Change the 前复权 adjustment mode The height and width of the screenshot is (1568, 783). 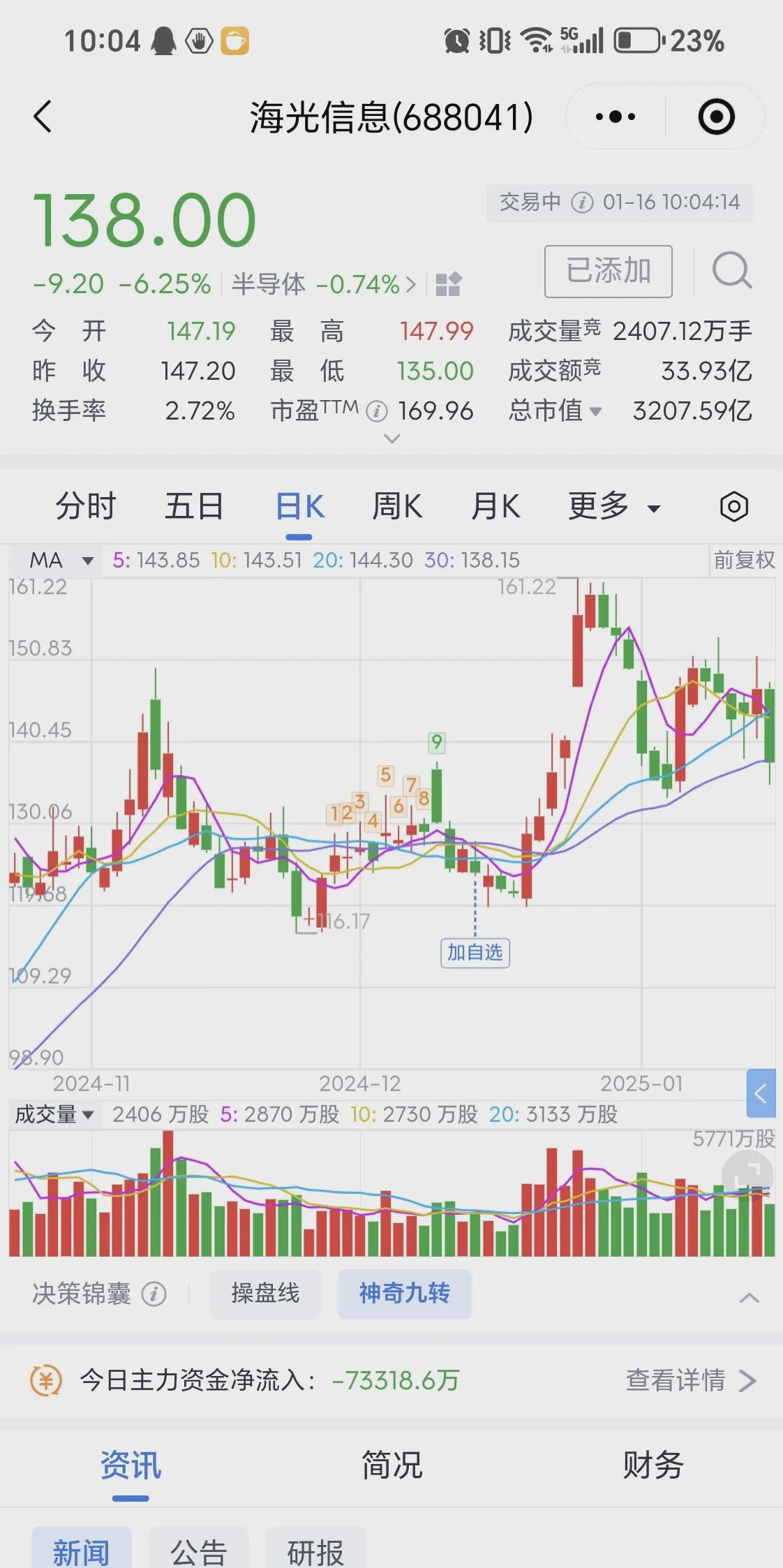(743, 560)
